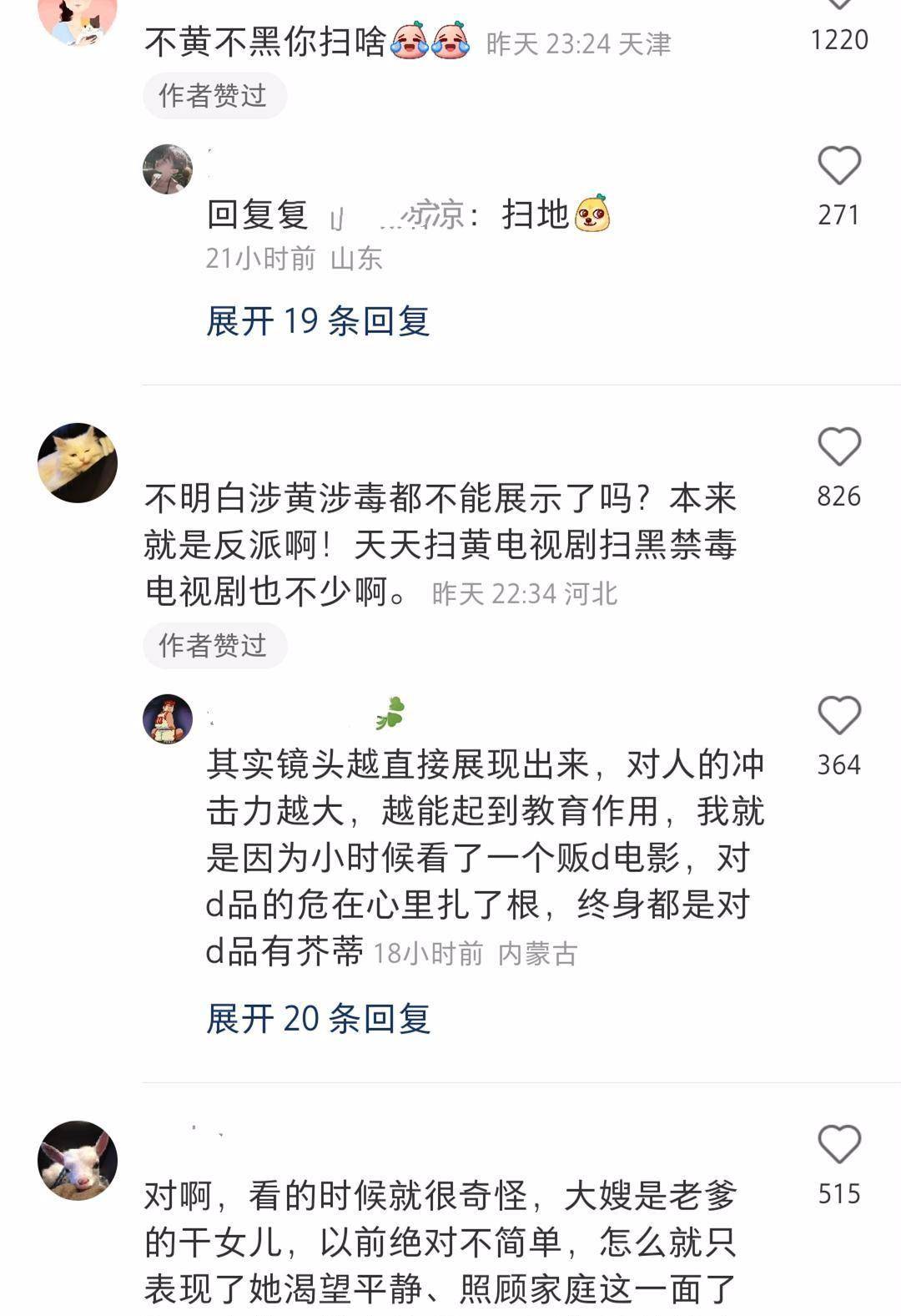Image resolution: width=901 pixels, height=1316 pixels.
Task: Expand 展开 19 条回复
Action: pyautogui.click(x=318, y=321)
